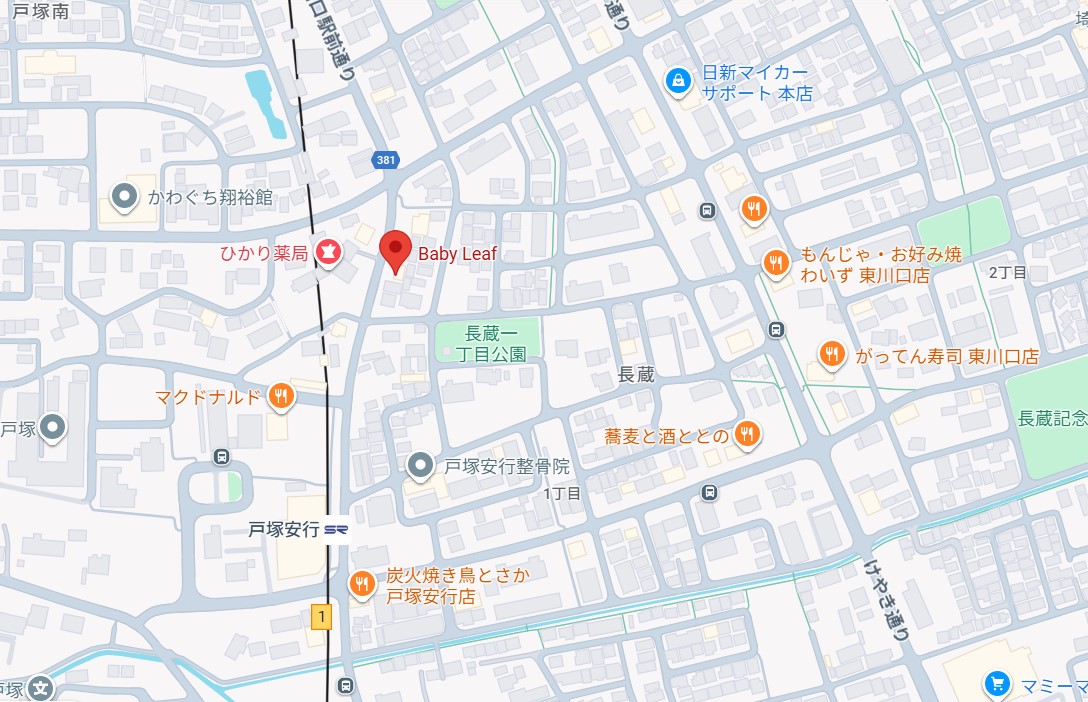
Task: Select the マクドナルド restaurant marker
Action: (281, 397)
